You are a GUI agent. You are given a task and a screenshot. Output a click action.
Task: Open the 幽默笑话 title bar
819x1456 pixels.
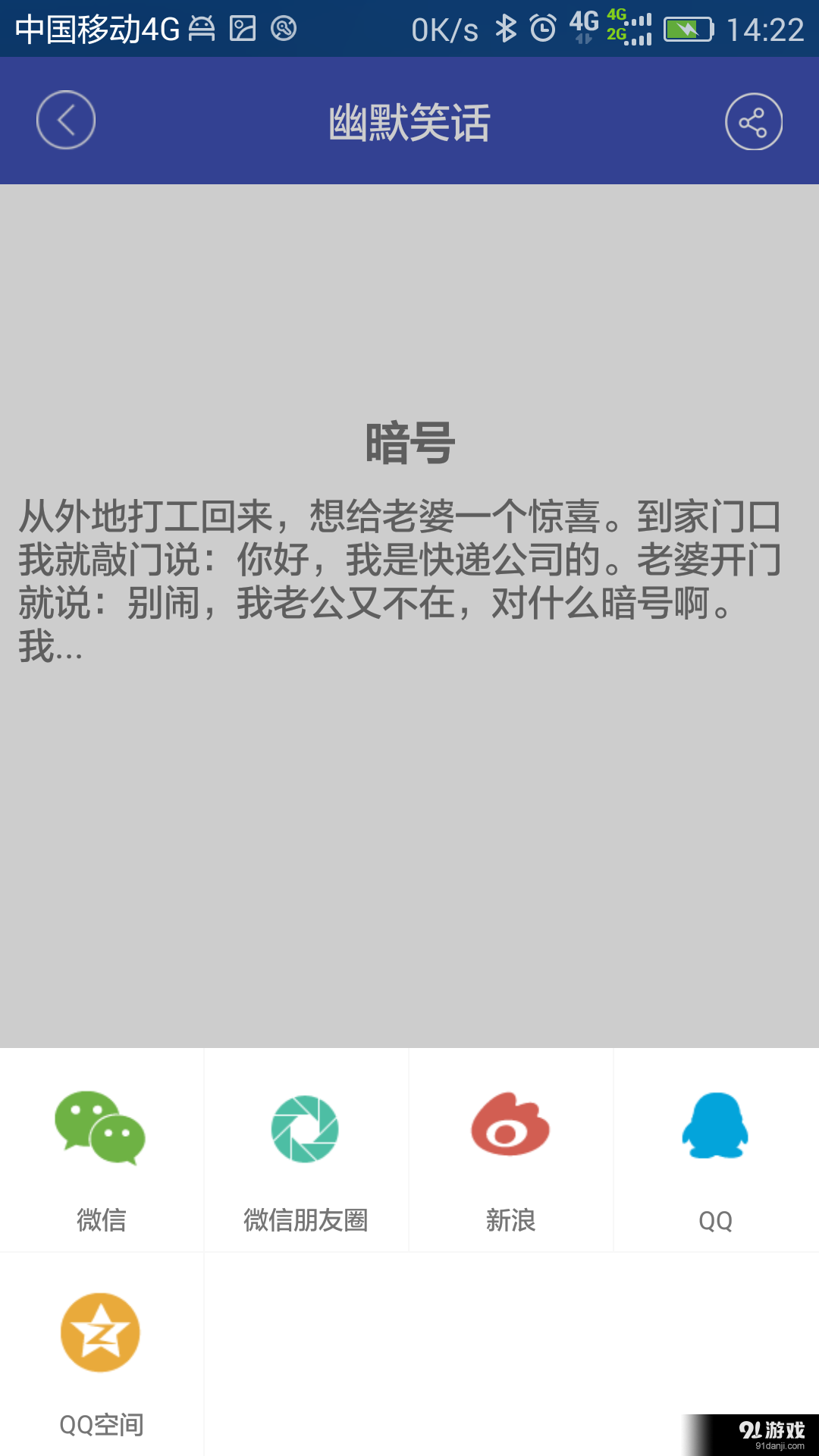click(x=409, y=120)
